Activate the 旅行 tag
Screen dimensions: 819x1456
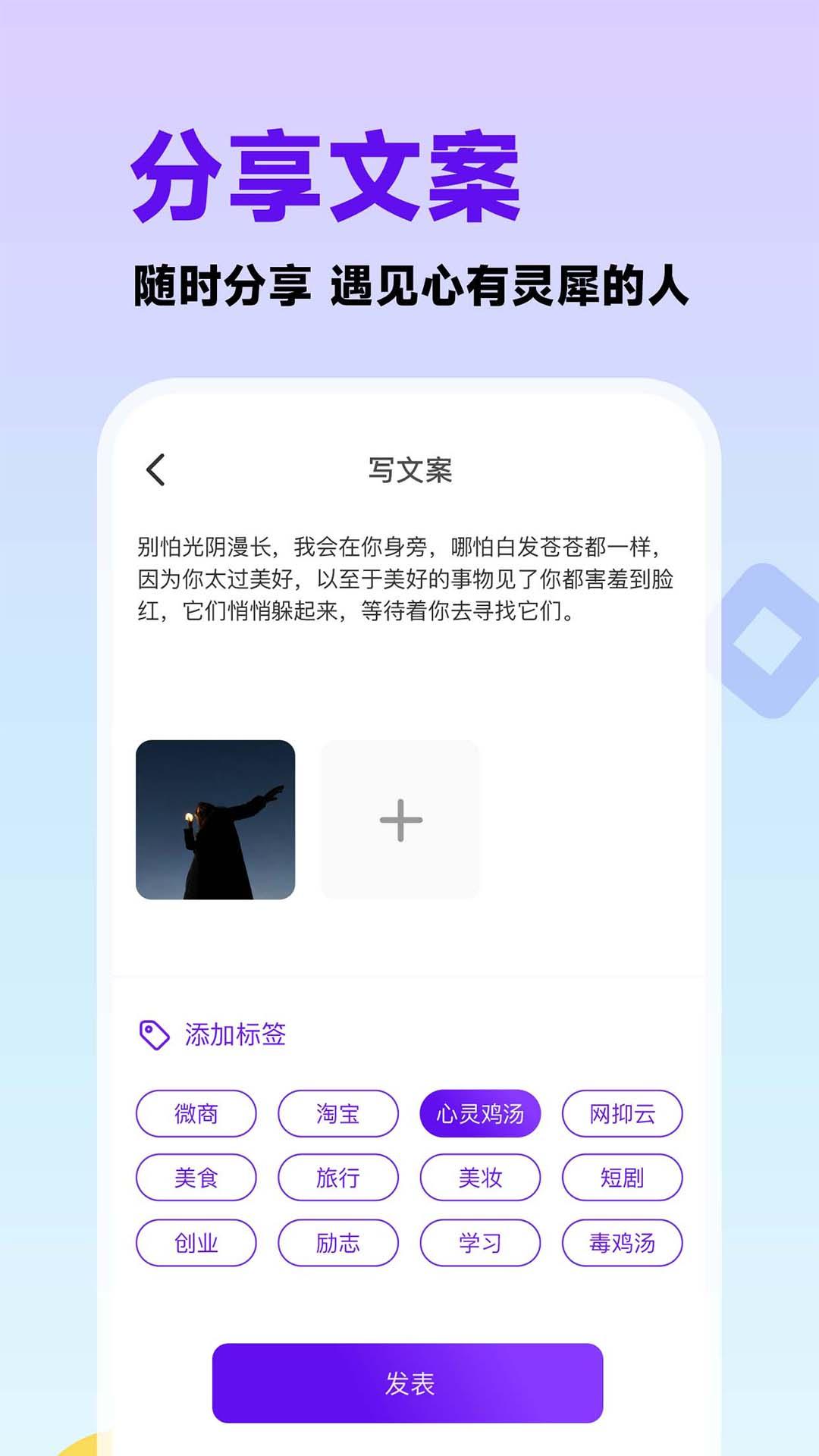point(338,1178)
